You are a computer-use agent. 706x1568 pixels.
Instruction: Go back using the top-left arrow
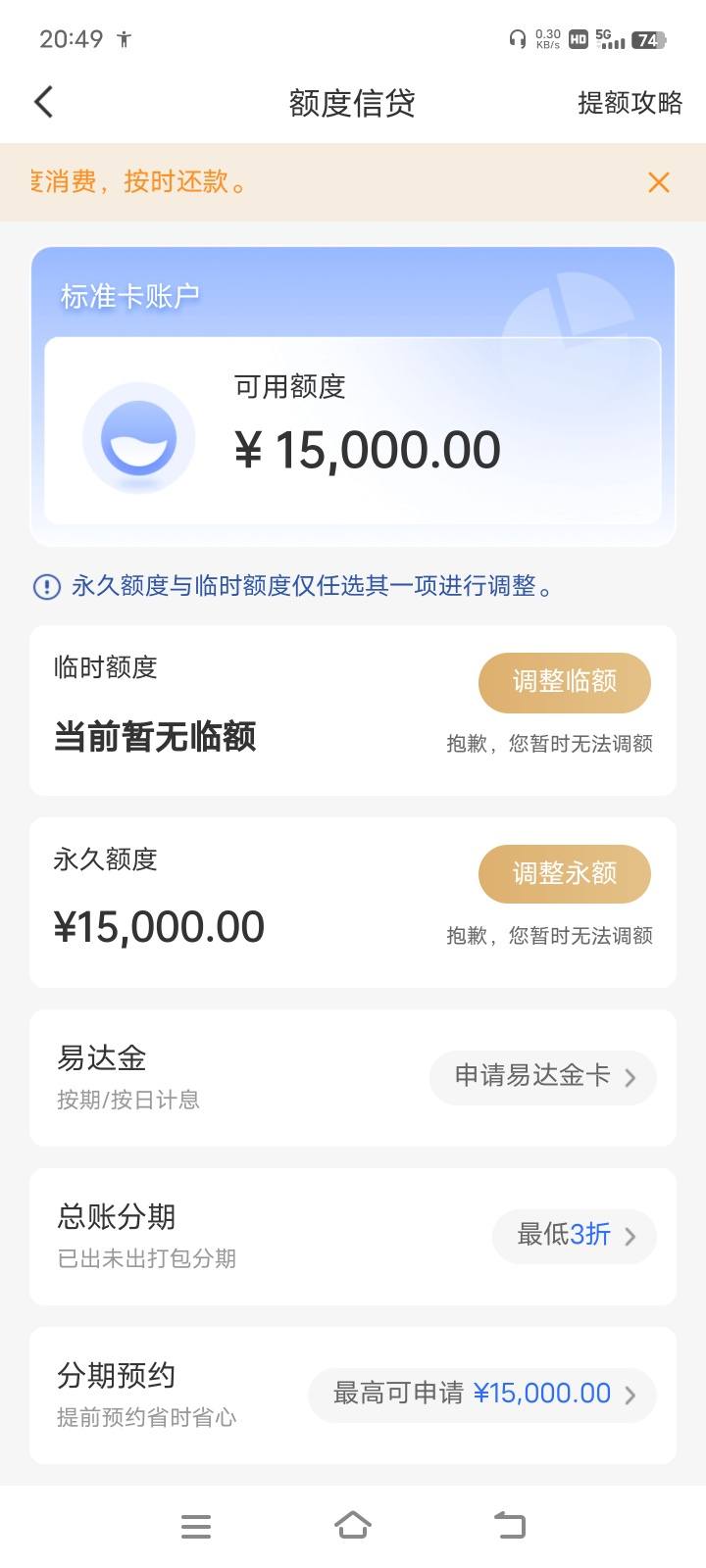[x=43, y=102]
